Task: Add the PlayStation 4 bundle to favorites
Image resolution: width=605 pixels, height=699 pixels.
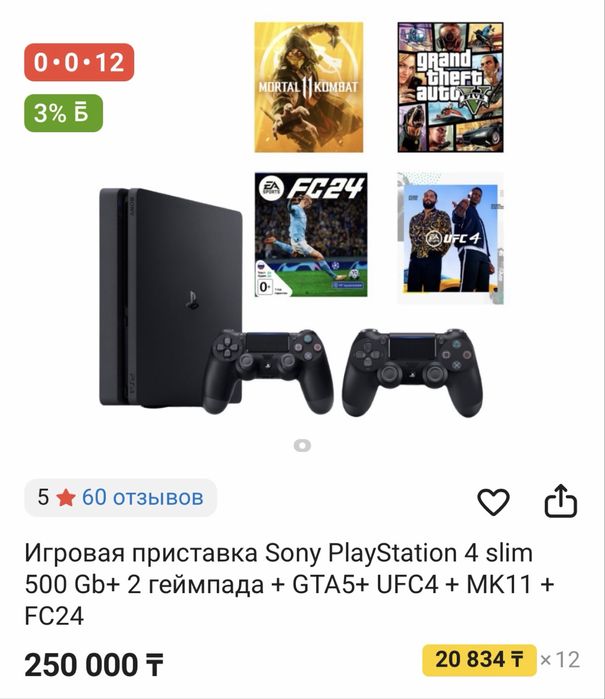Action: tap(493, 501)
